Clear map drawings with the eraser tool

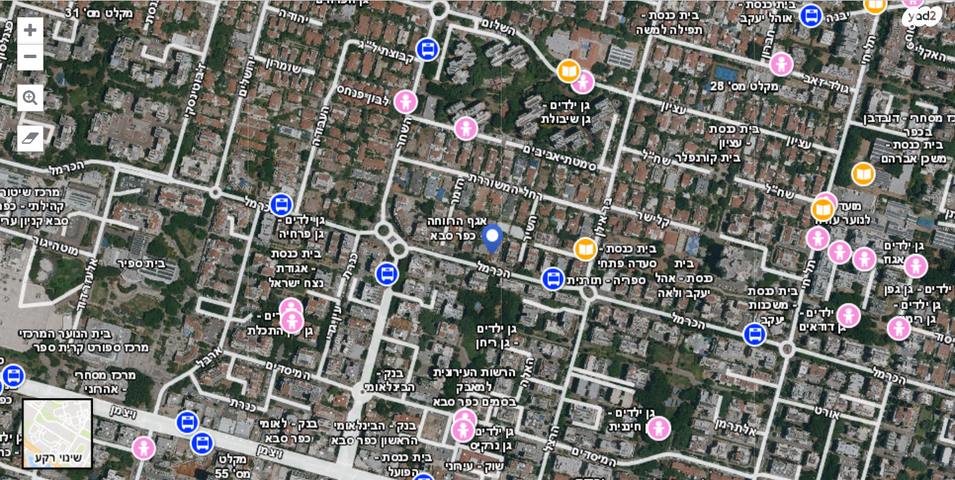(30, 137)
